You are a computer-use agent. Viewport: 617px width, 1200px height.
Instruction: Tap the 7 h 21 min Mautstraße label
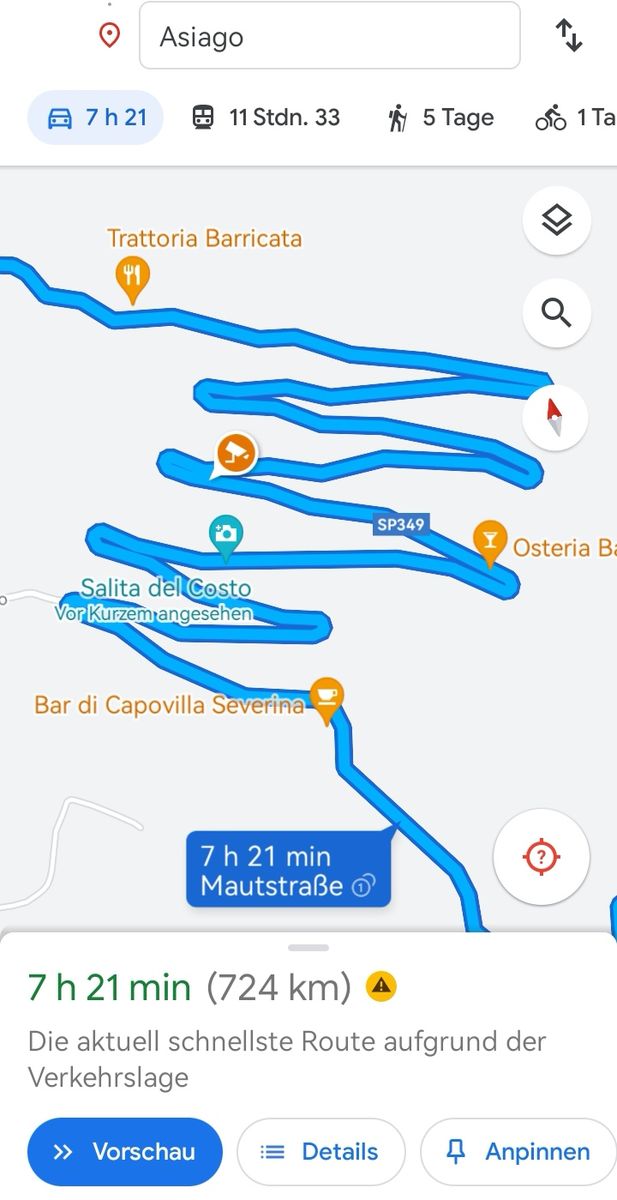click(287, 870)
